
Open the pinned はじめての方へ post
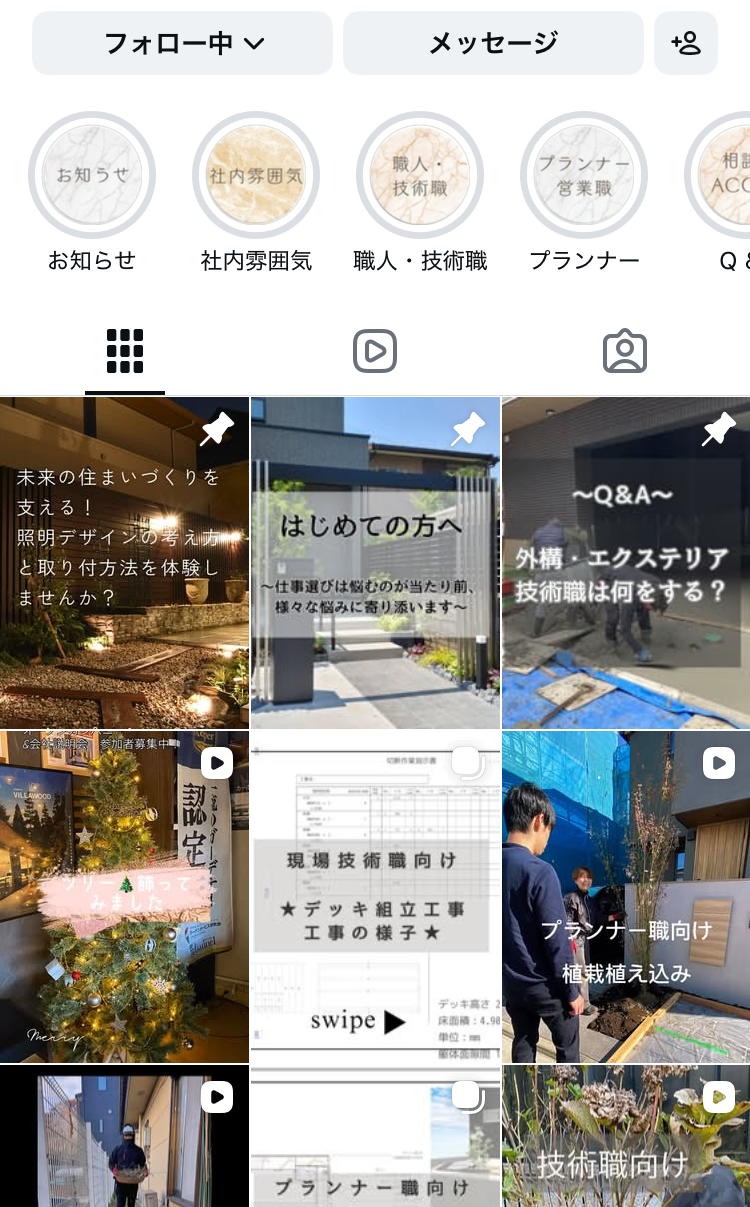coord(375,563)
